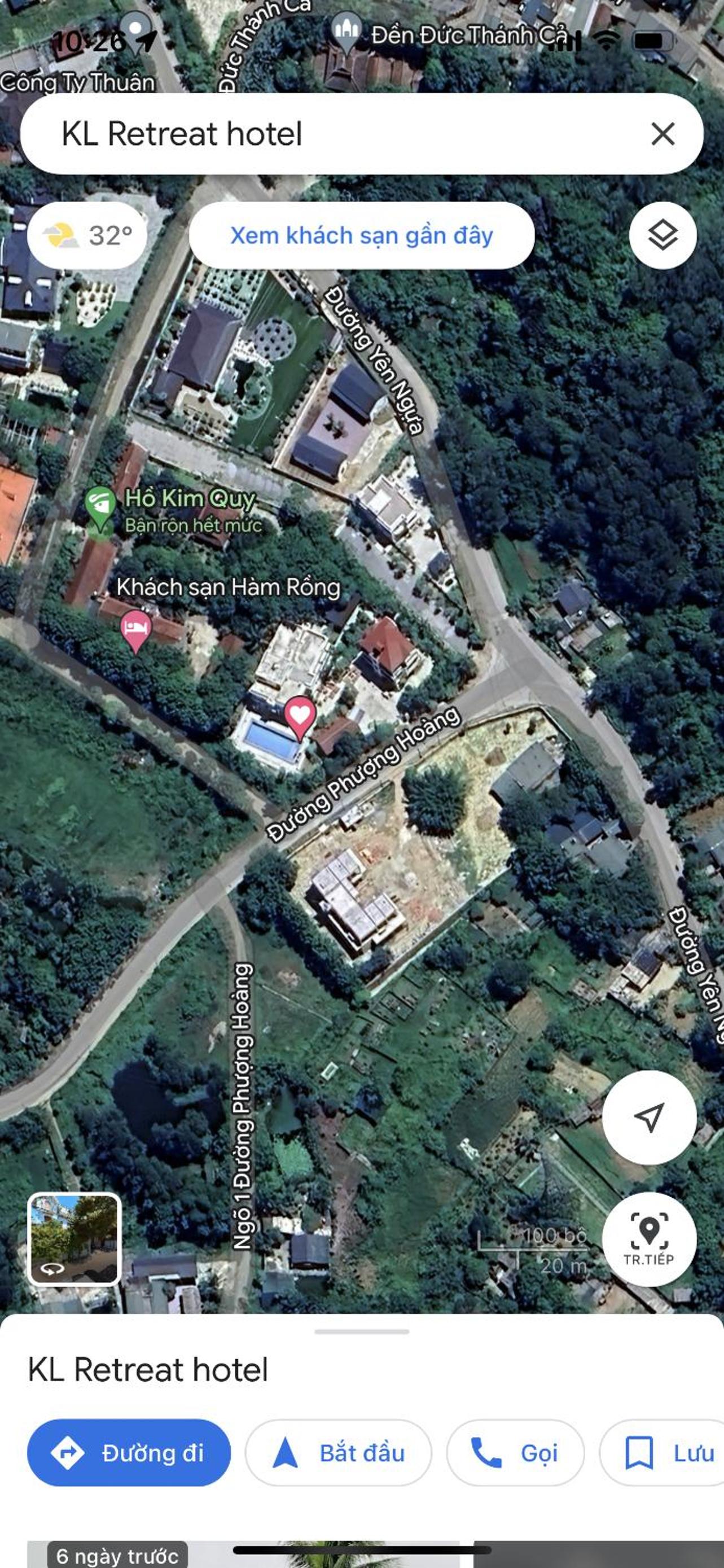Tap the saved heart pin on the map

[299, 715]
